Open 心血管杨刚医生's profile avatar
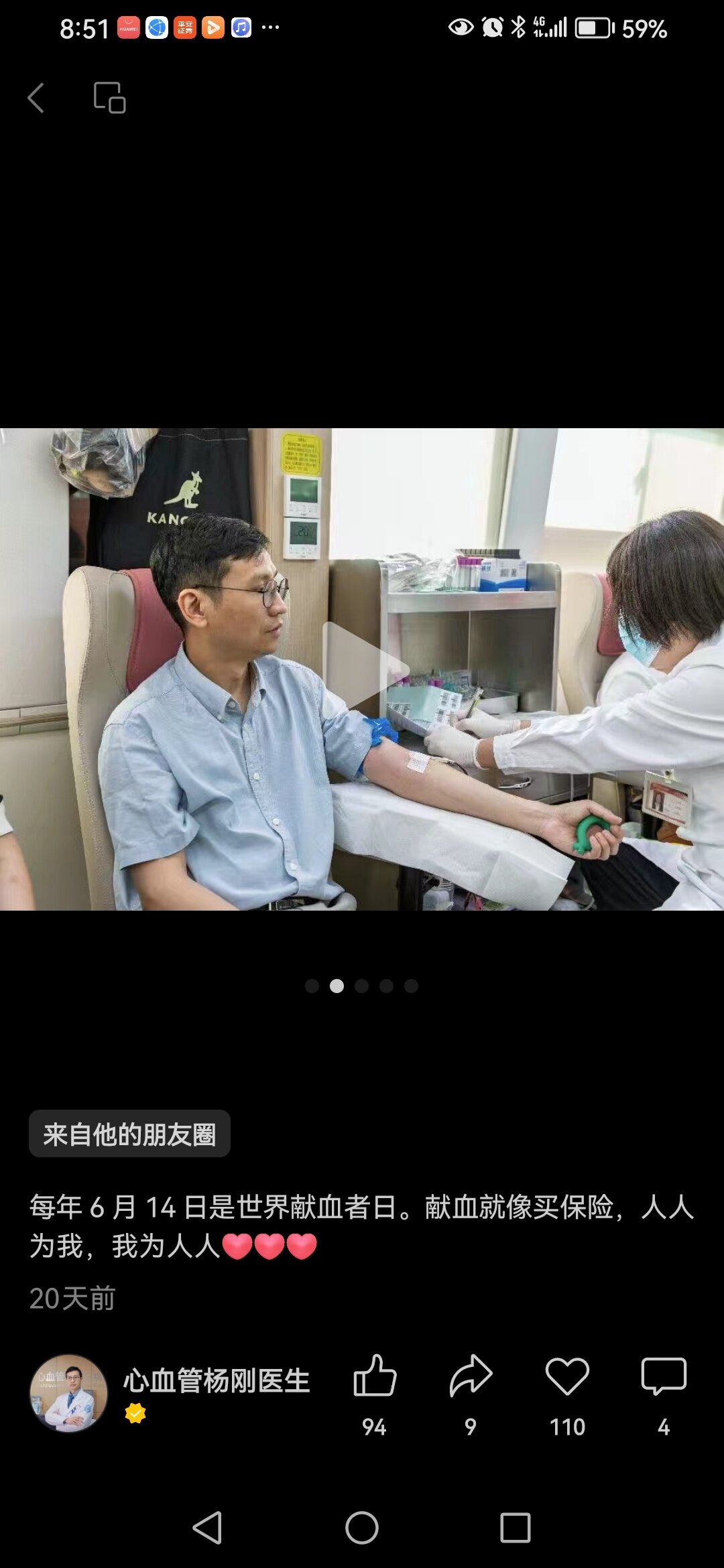This screenshot has width=724, height=1568. pyautogui.click(x=68, y=1393)
